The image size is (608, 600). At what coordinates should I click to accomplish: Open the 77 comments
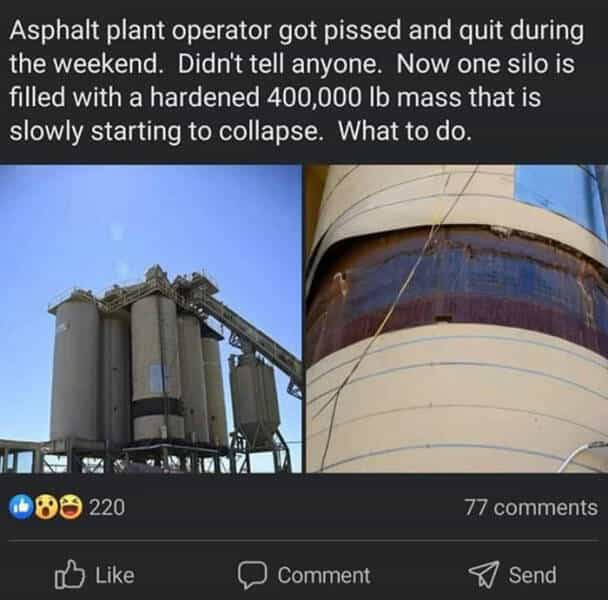(530, 507)
